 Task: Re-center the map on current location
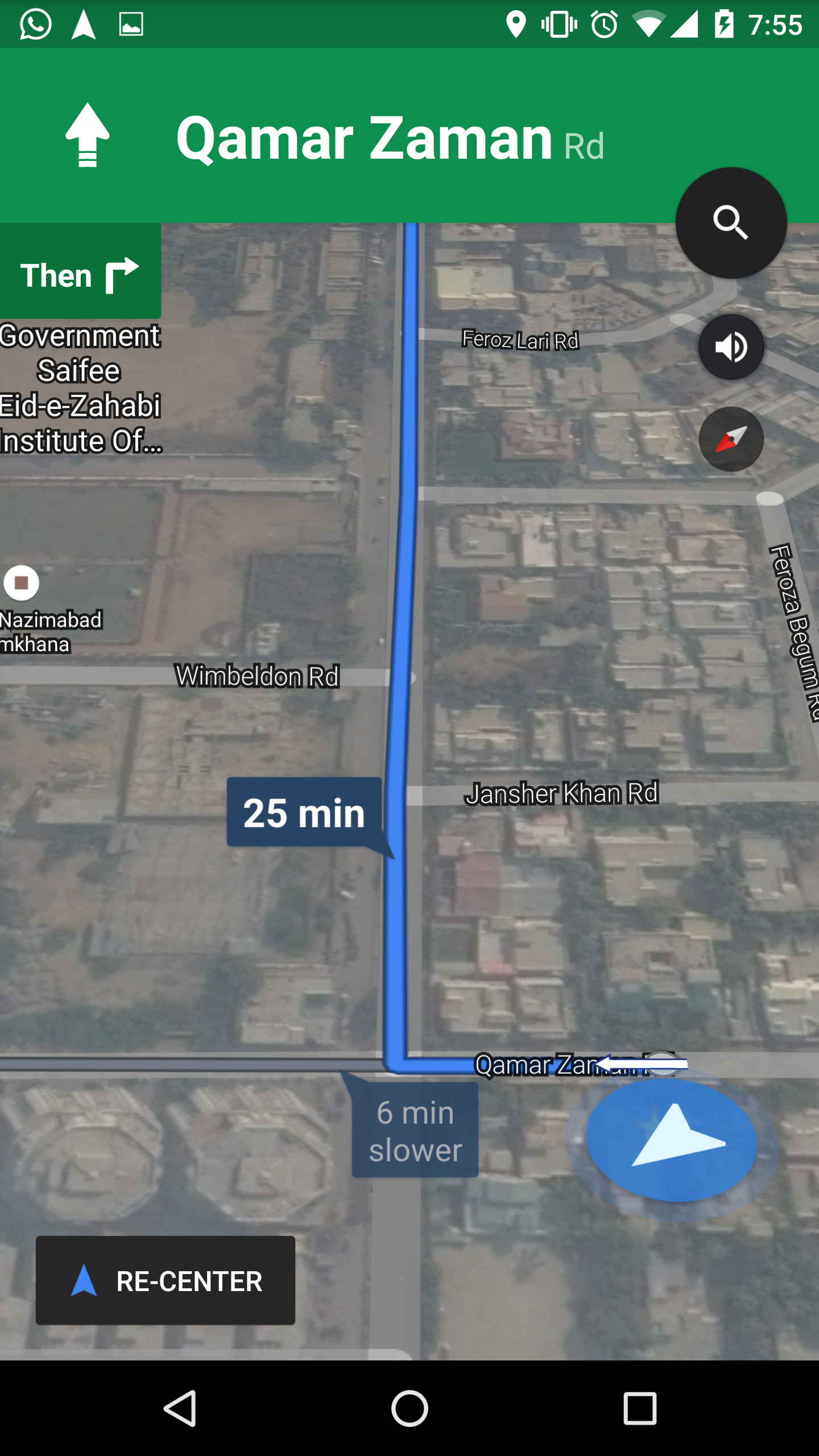point(166,1280)
